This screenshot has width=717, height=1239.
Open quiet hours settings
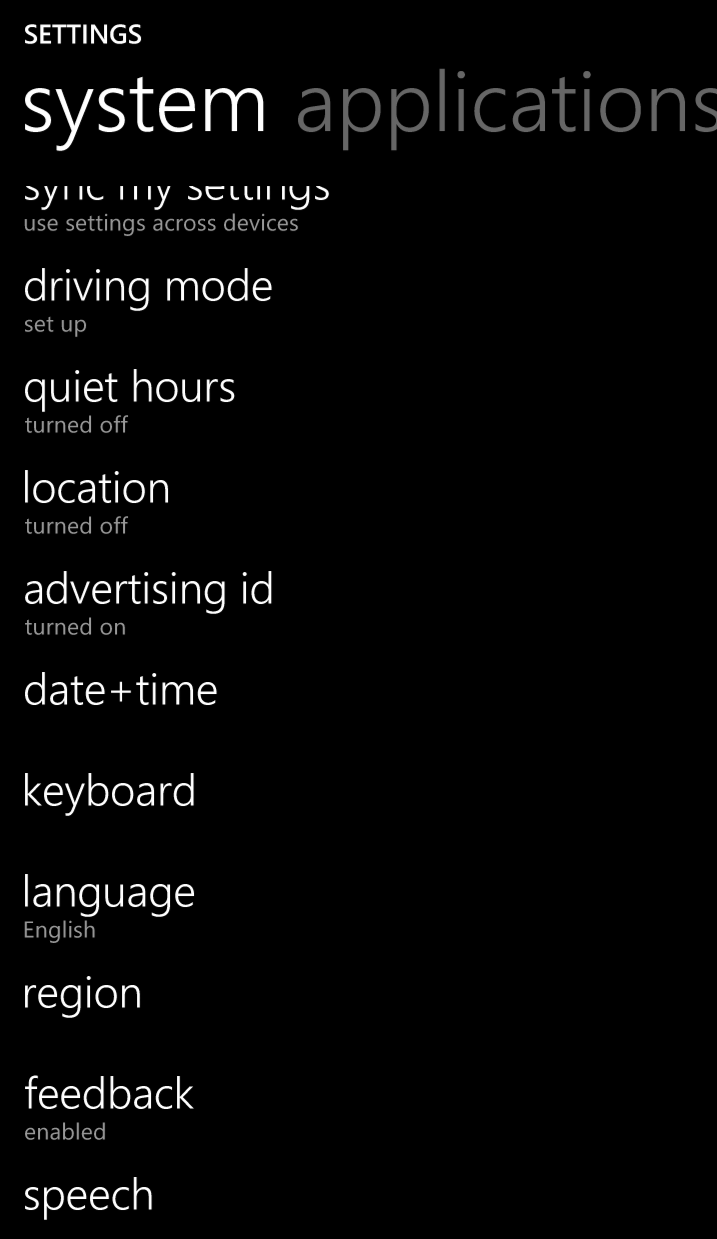(x=358, y=400)
